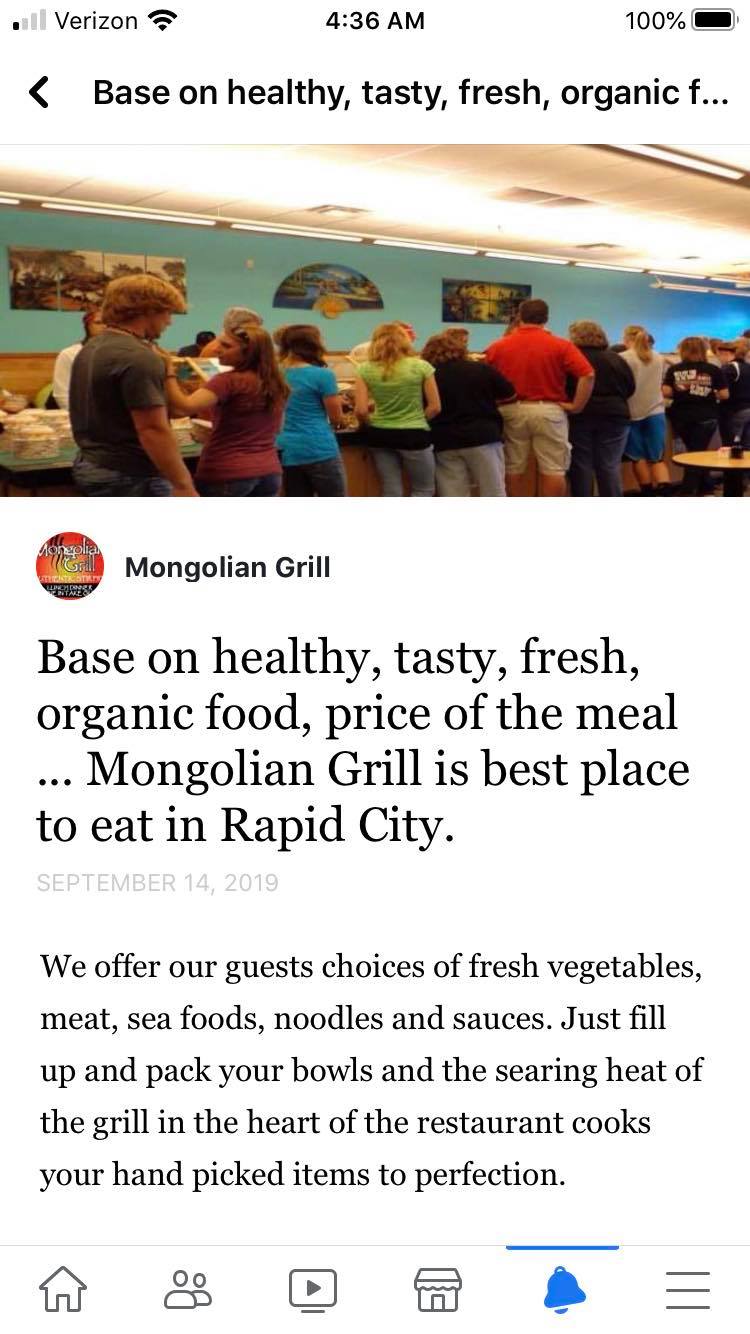Switch to the Marketplace tab
Viewport: 750px width, 1334px height.
438,1289
